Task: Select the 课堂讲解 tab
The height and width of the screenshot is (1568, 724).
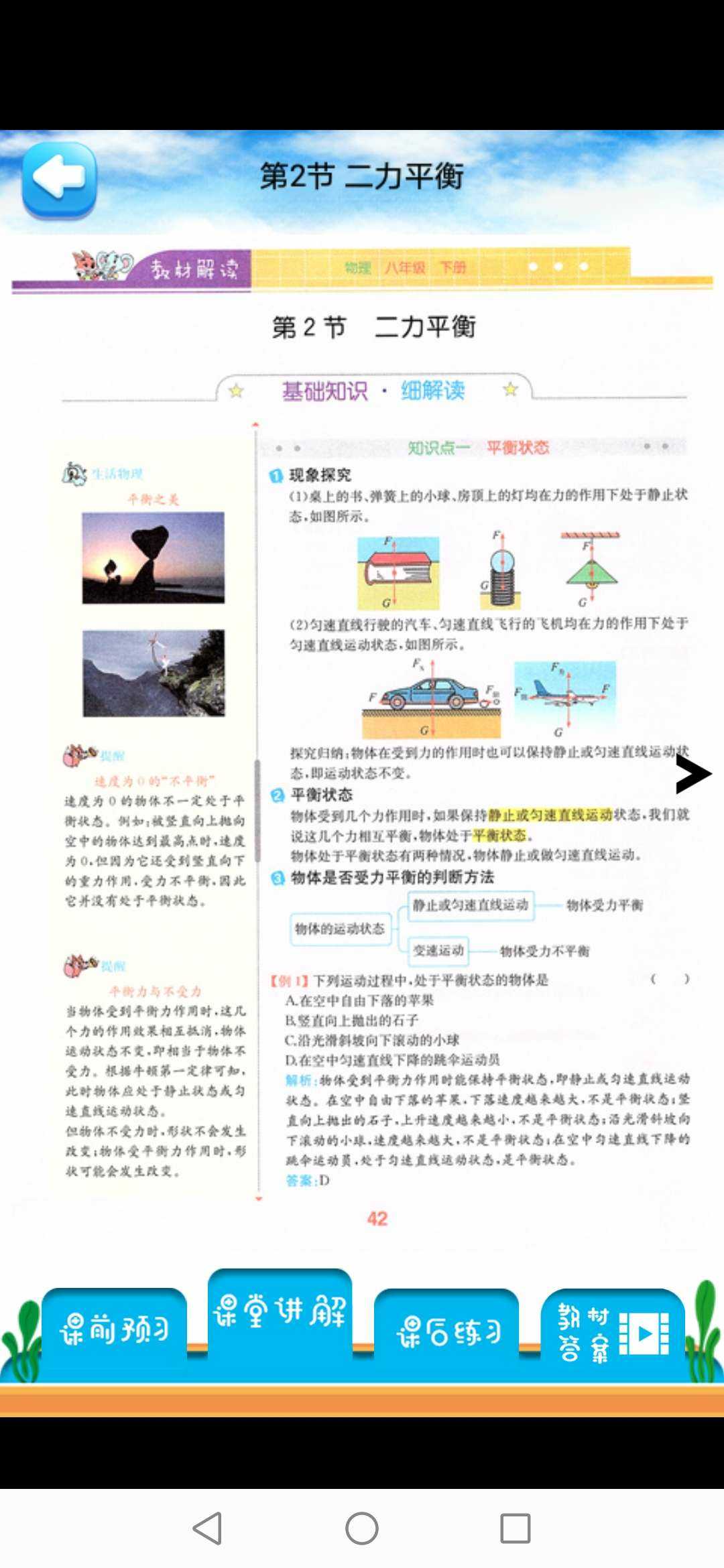Action: pyautogui.click(x=280, y=1312)
